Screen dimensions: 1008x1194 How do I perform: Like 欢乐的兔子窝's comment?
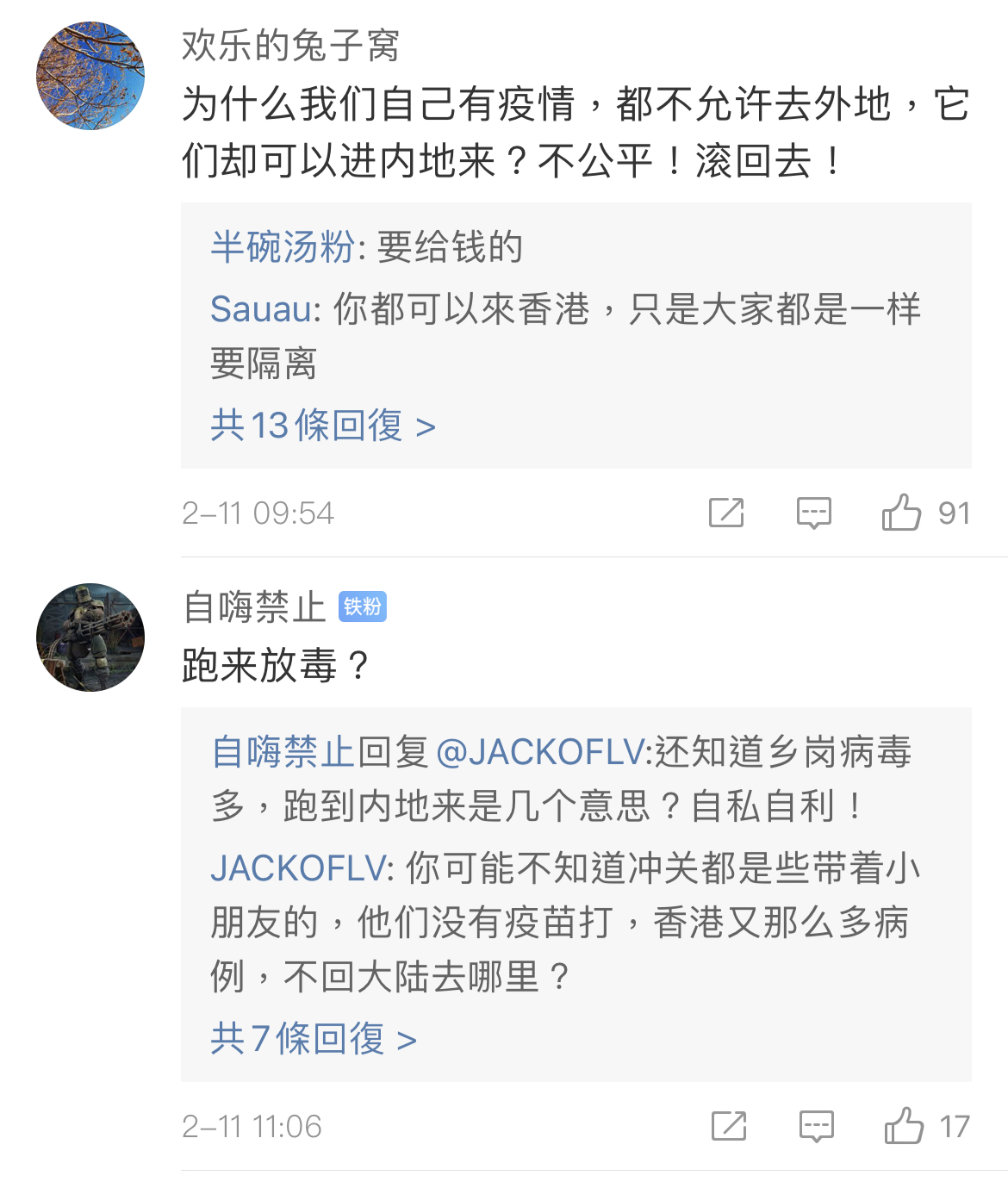click(901, 513)
